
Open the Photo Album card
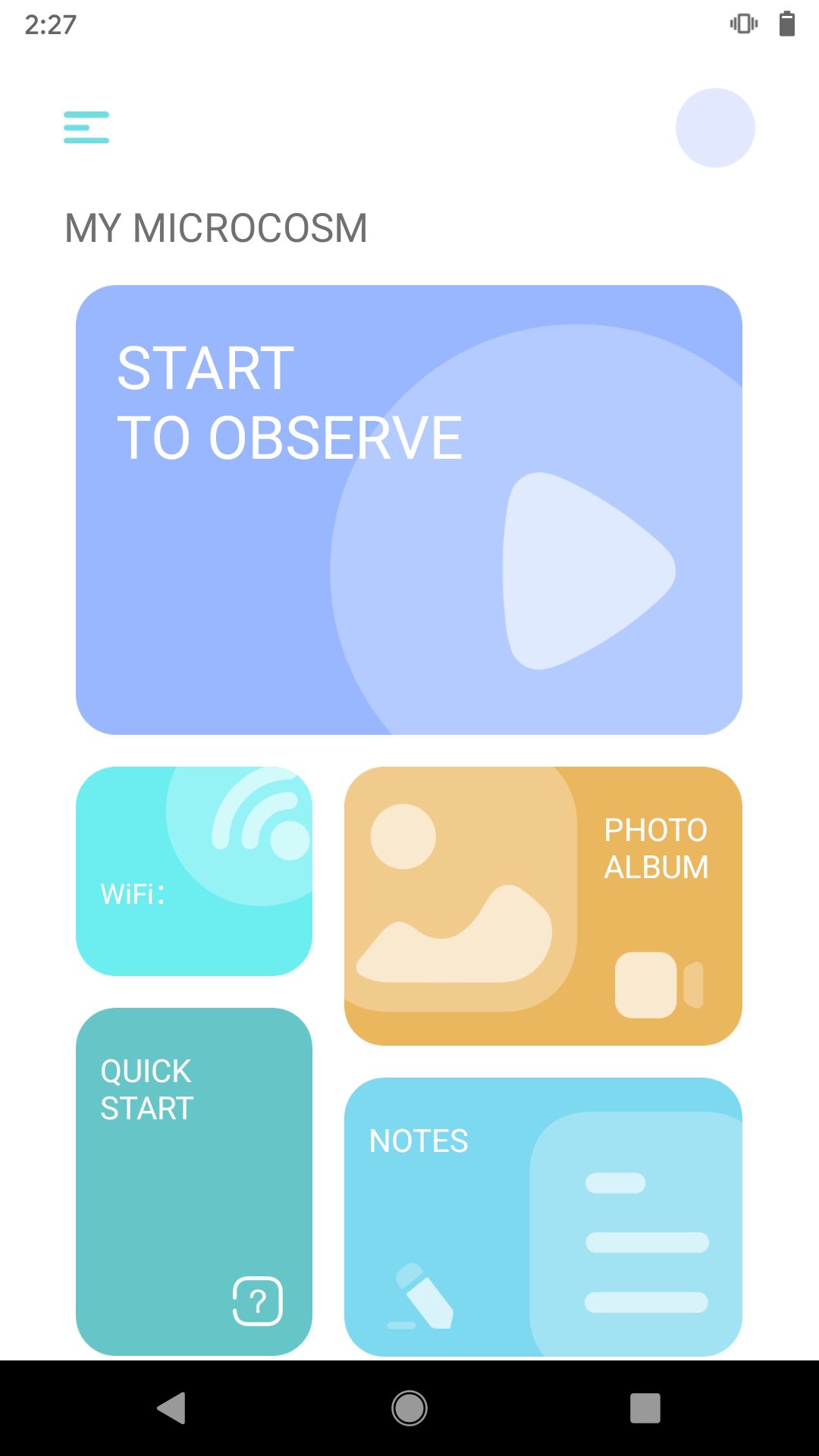pyautogui.click(x=543, y=905)
